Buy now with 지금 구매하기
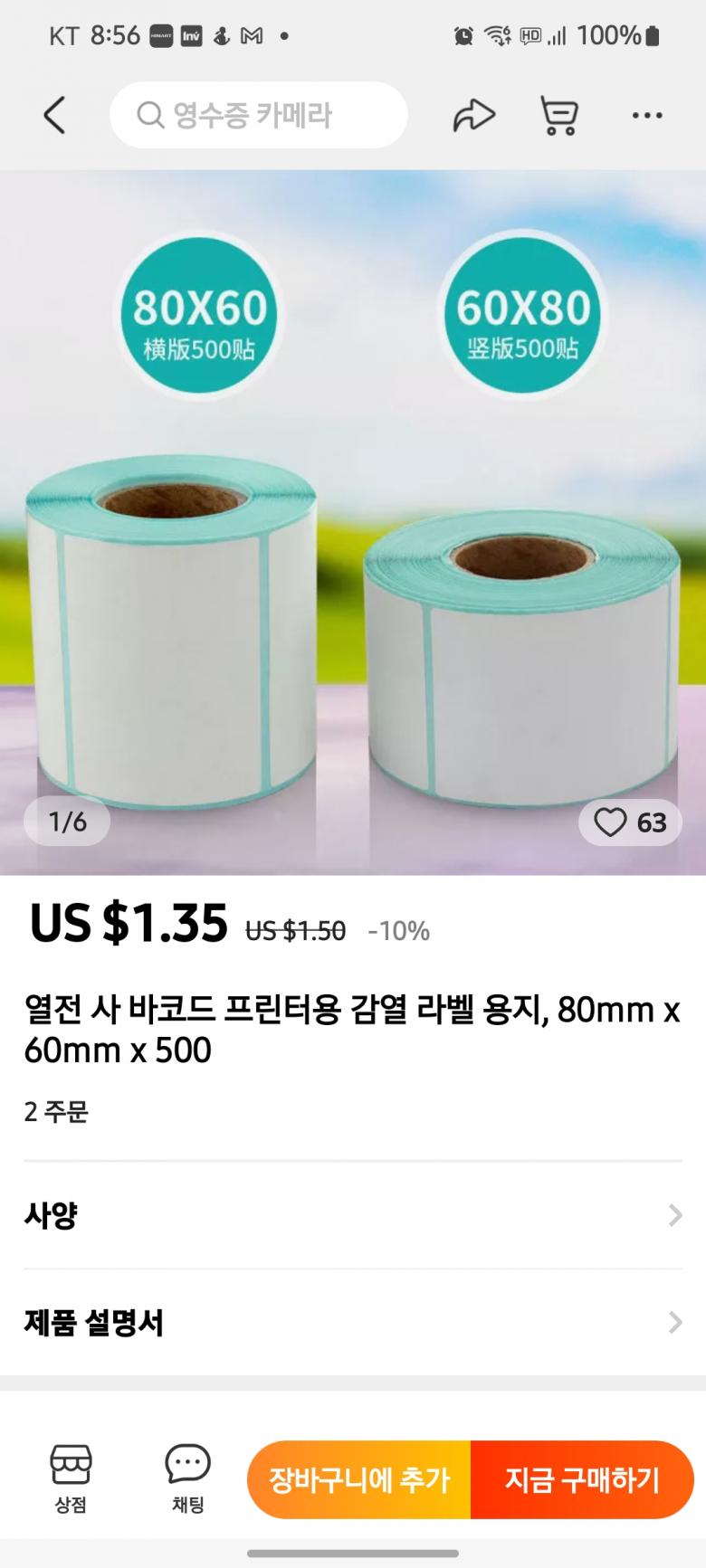 pos(582,1480)
